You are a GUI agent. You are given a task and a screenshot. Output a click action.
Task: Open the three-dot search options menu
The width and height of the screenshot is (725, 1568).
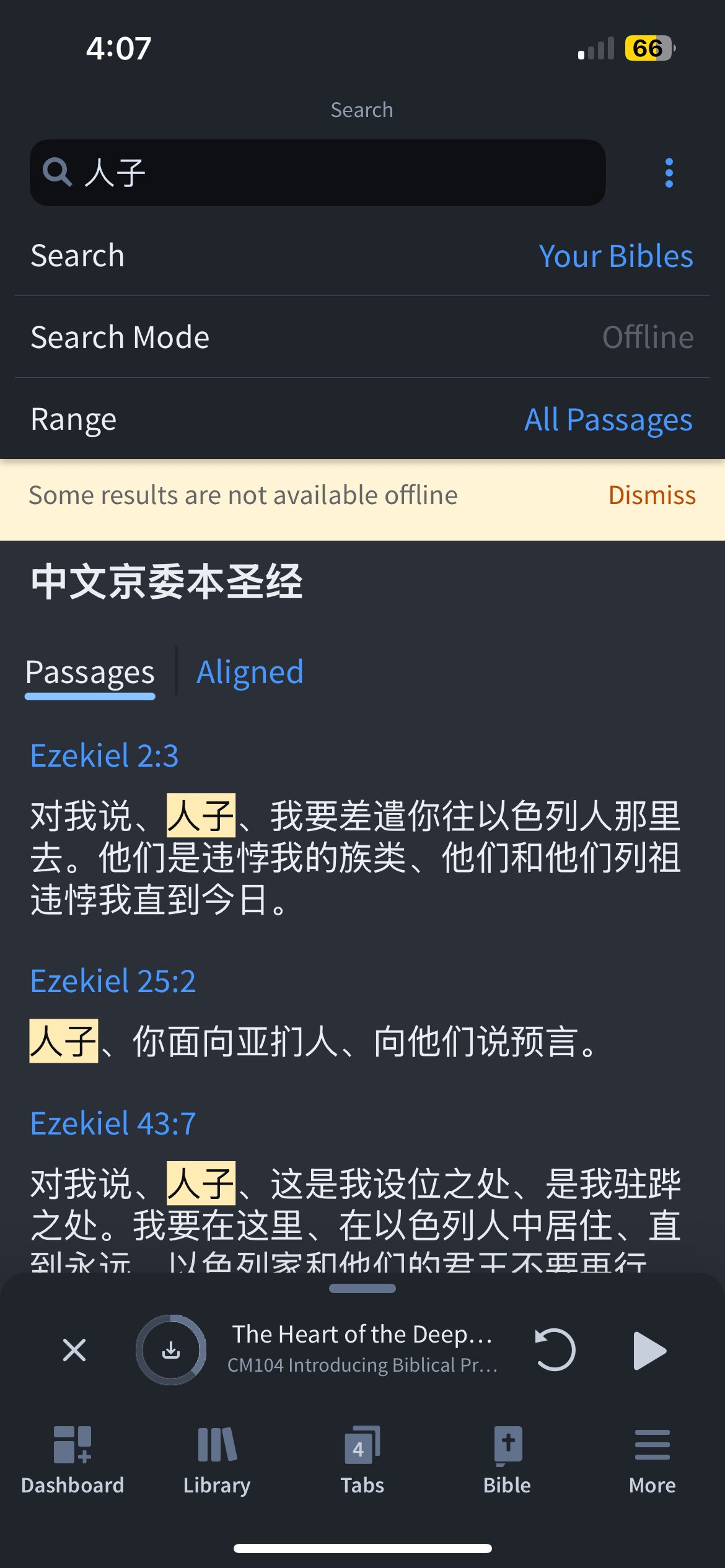(x=669, y=173)
